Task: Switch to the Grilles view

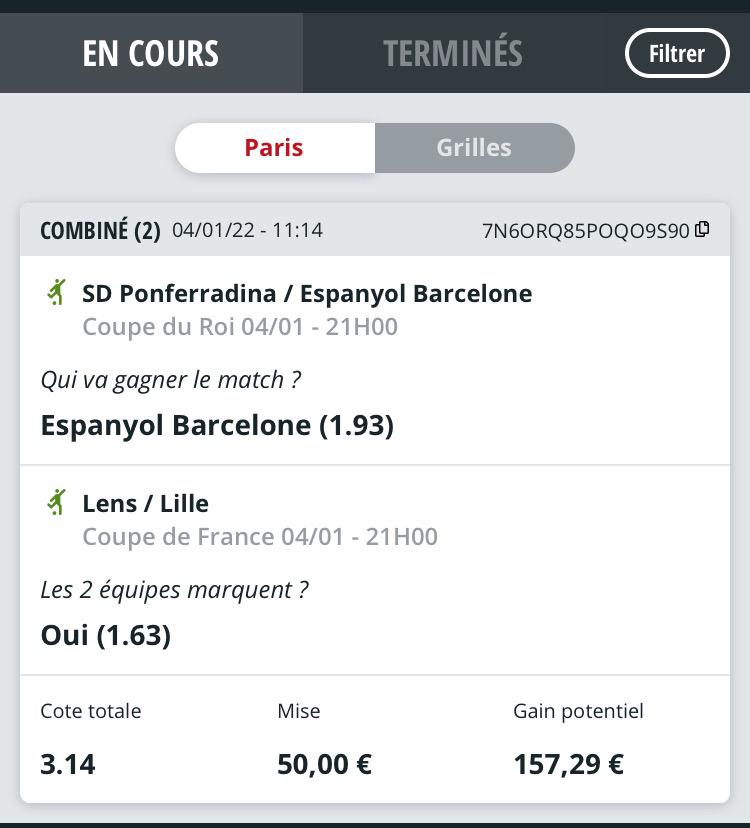Action: (474, 148)
